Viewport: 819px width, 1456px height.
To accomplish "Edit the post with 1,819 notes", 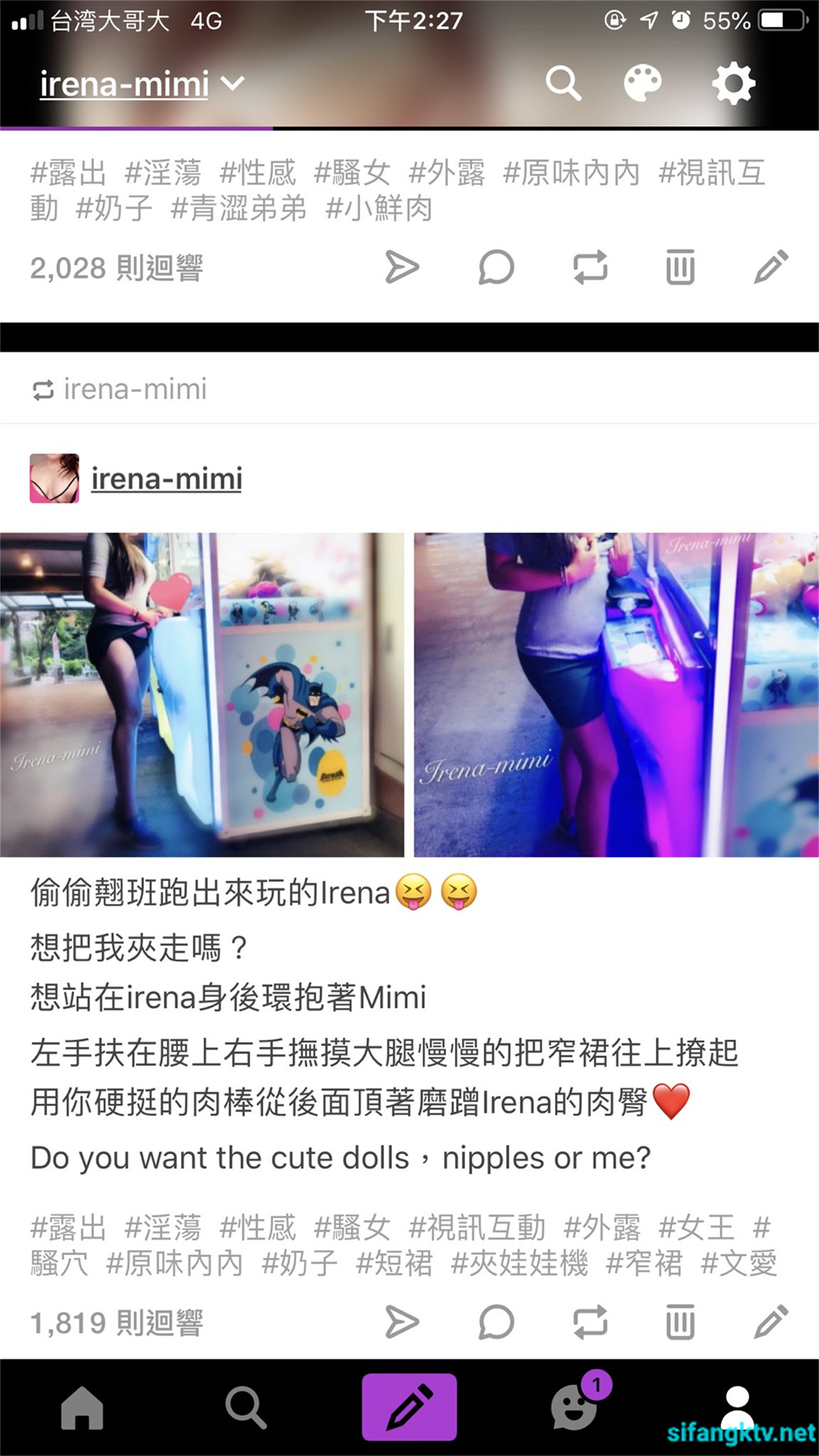I will click(x=771, y=1322).
